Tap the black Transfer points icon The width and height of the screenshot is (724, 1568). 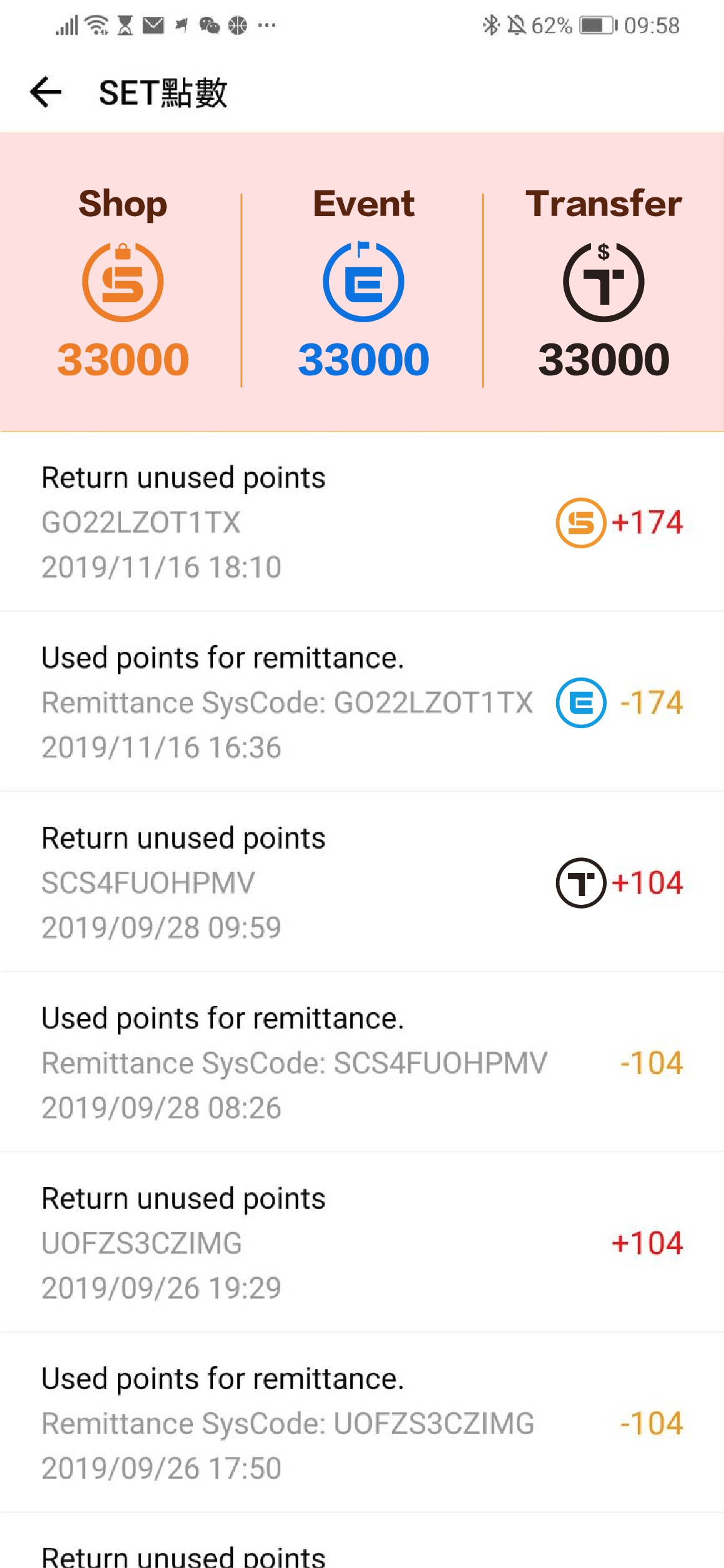pos(604,281)
